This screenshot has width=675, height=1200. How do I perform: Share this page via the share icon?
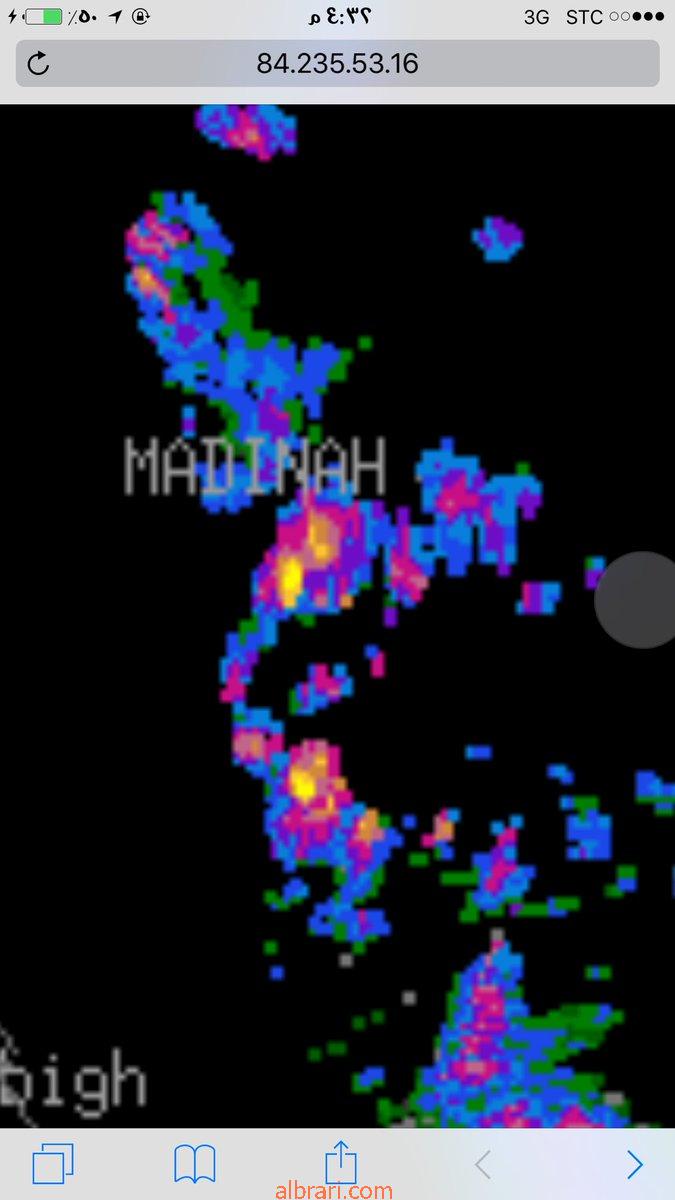(340, 1162)
